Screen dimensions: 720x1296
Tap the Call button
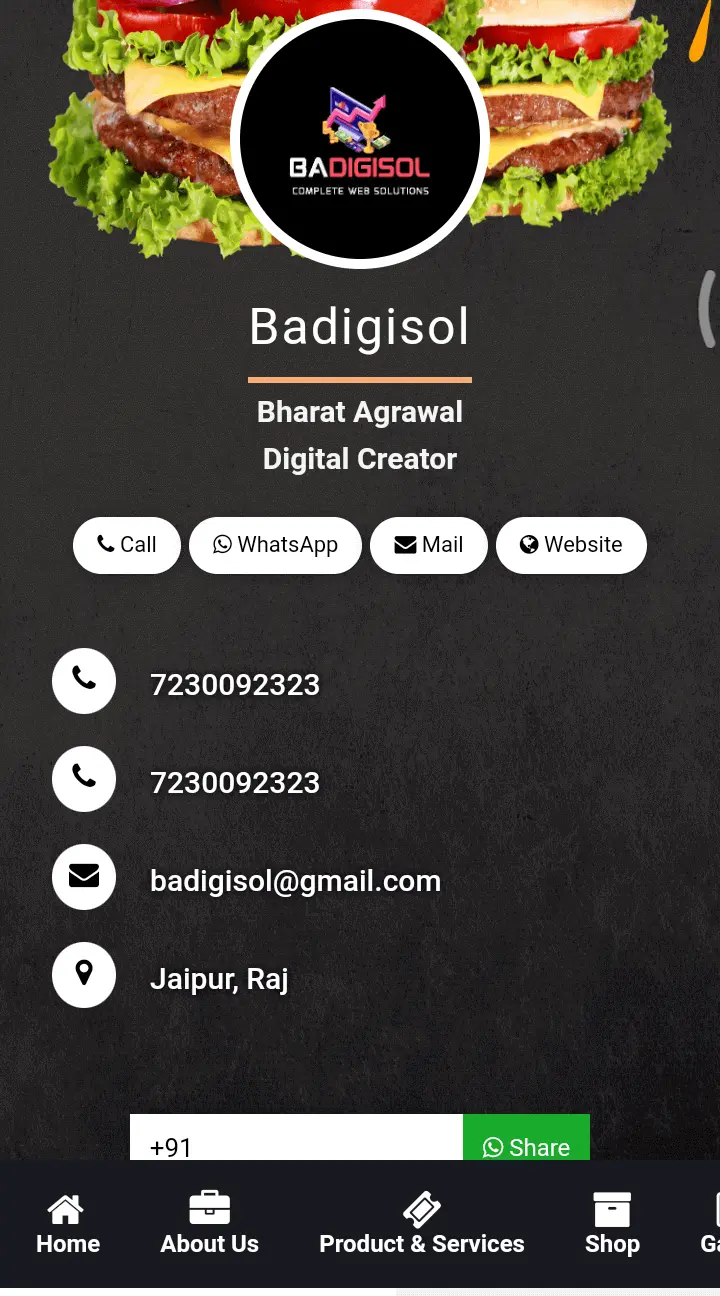pos(127,545)
